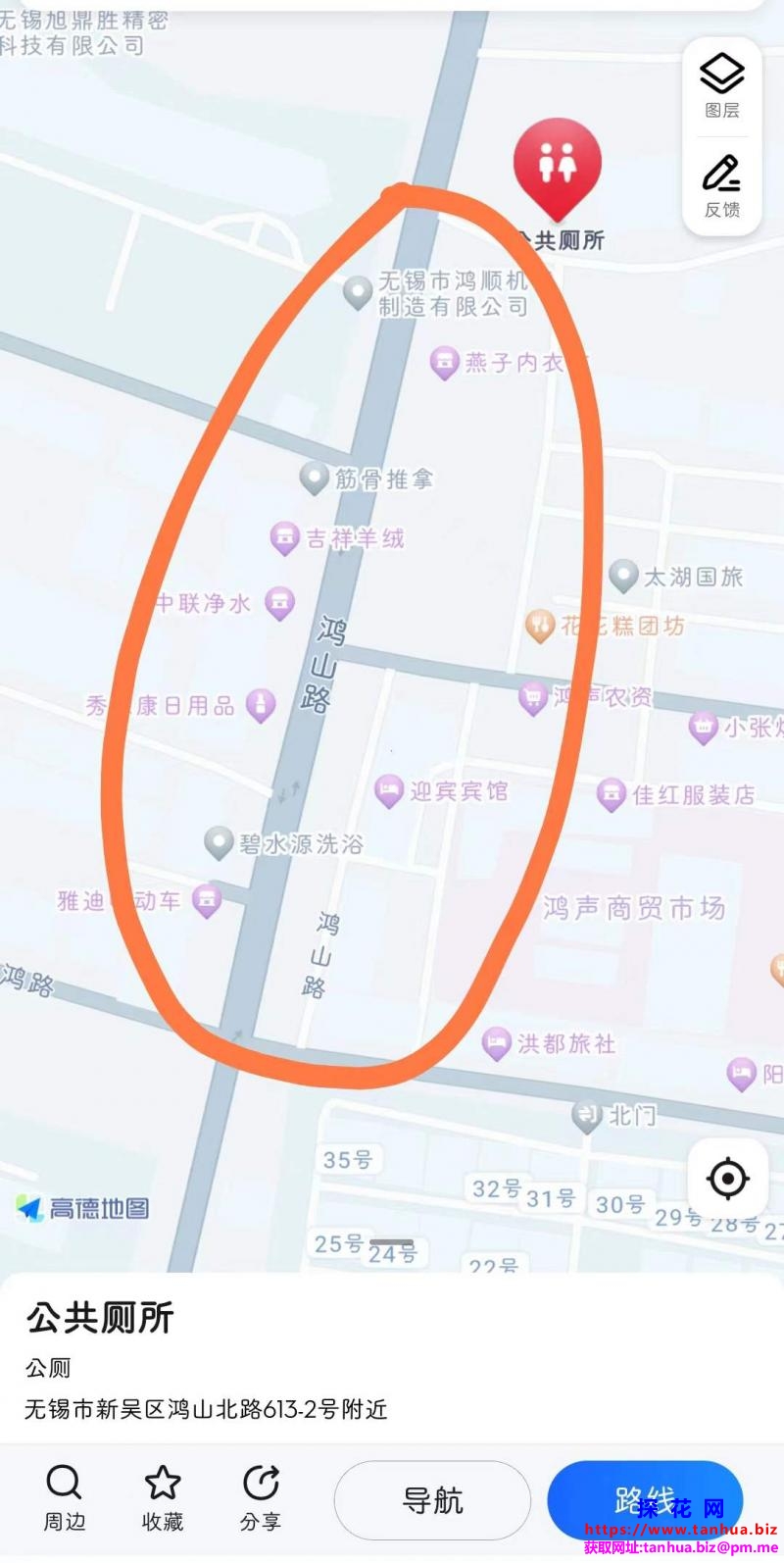Open the 图层 map layers button

pos(722,85)
